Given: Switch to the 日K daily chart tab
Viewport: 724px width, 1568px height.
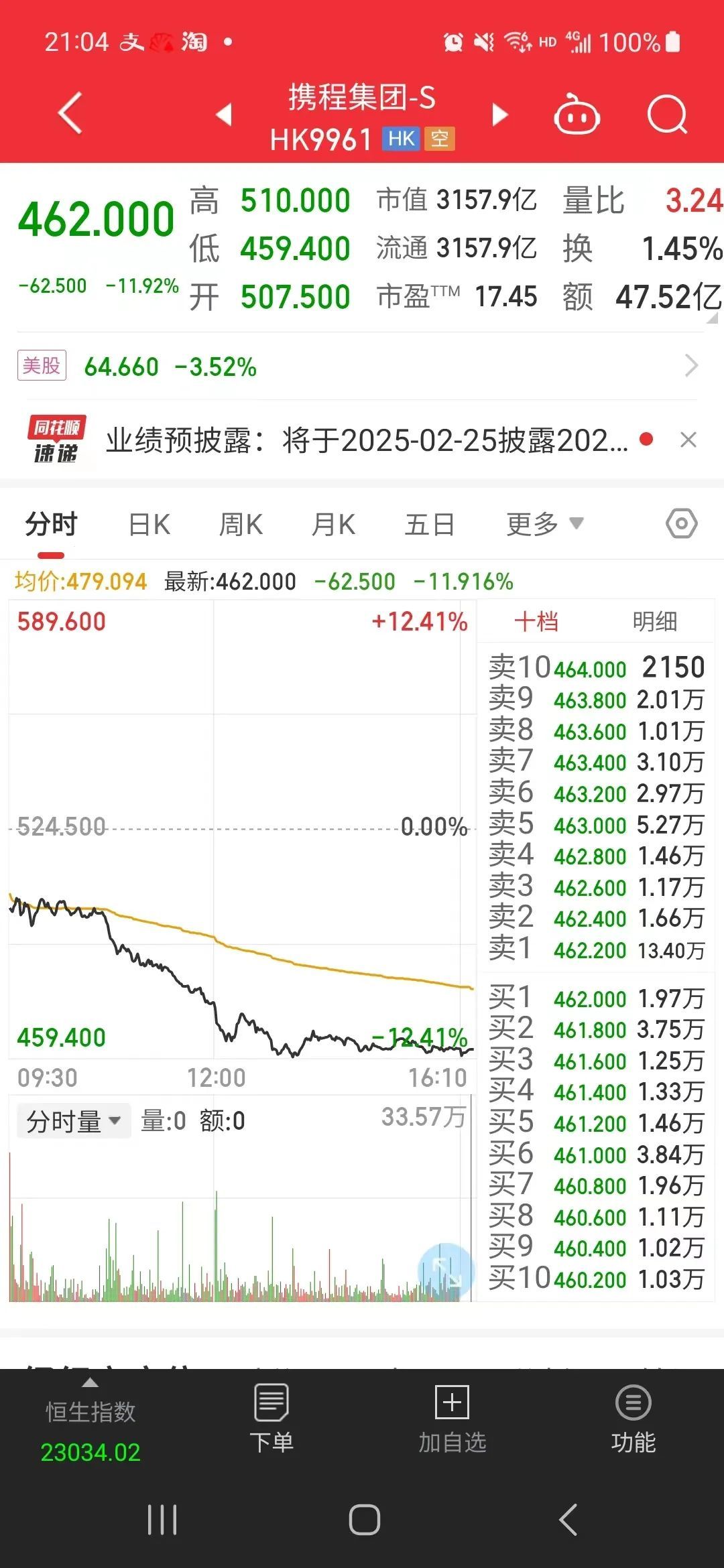Looking at the screenshot, I should (x=148, y=523).
